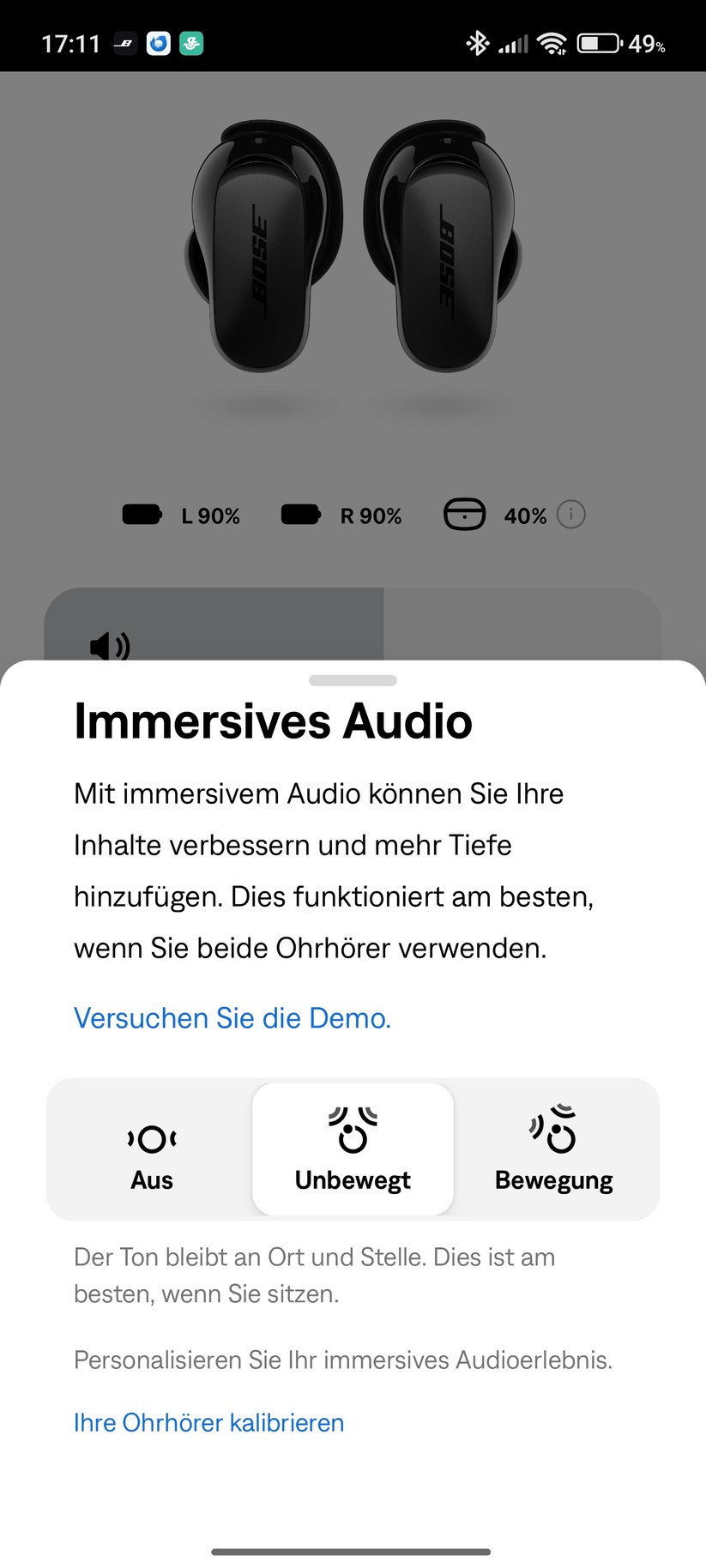The image size is (706, 1568).
Task: Open the 'Versuchen Sie die Demo' link
Action: click(232, 1018)
